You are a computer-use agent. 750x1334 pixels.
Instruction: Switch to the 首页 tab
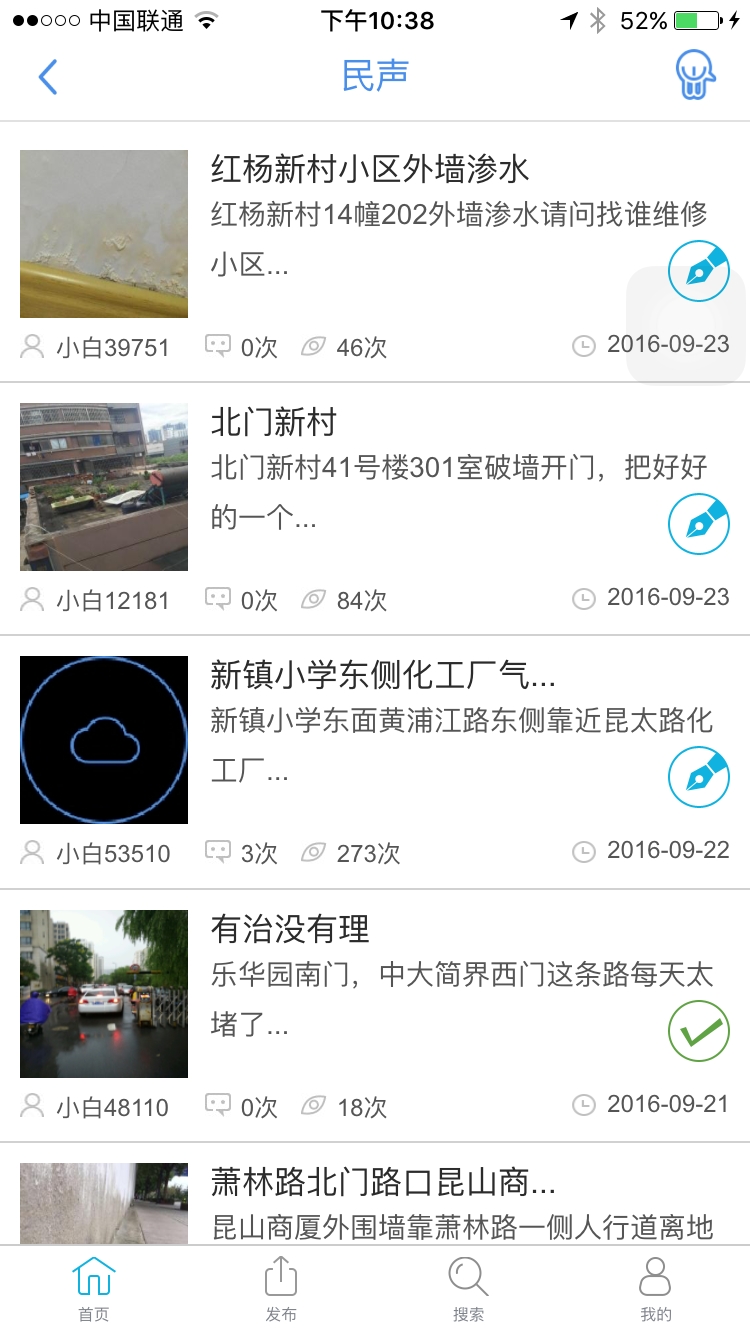(x=94, y=1289)
